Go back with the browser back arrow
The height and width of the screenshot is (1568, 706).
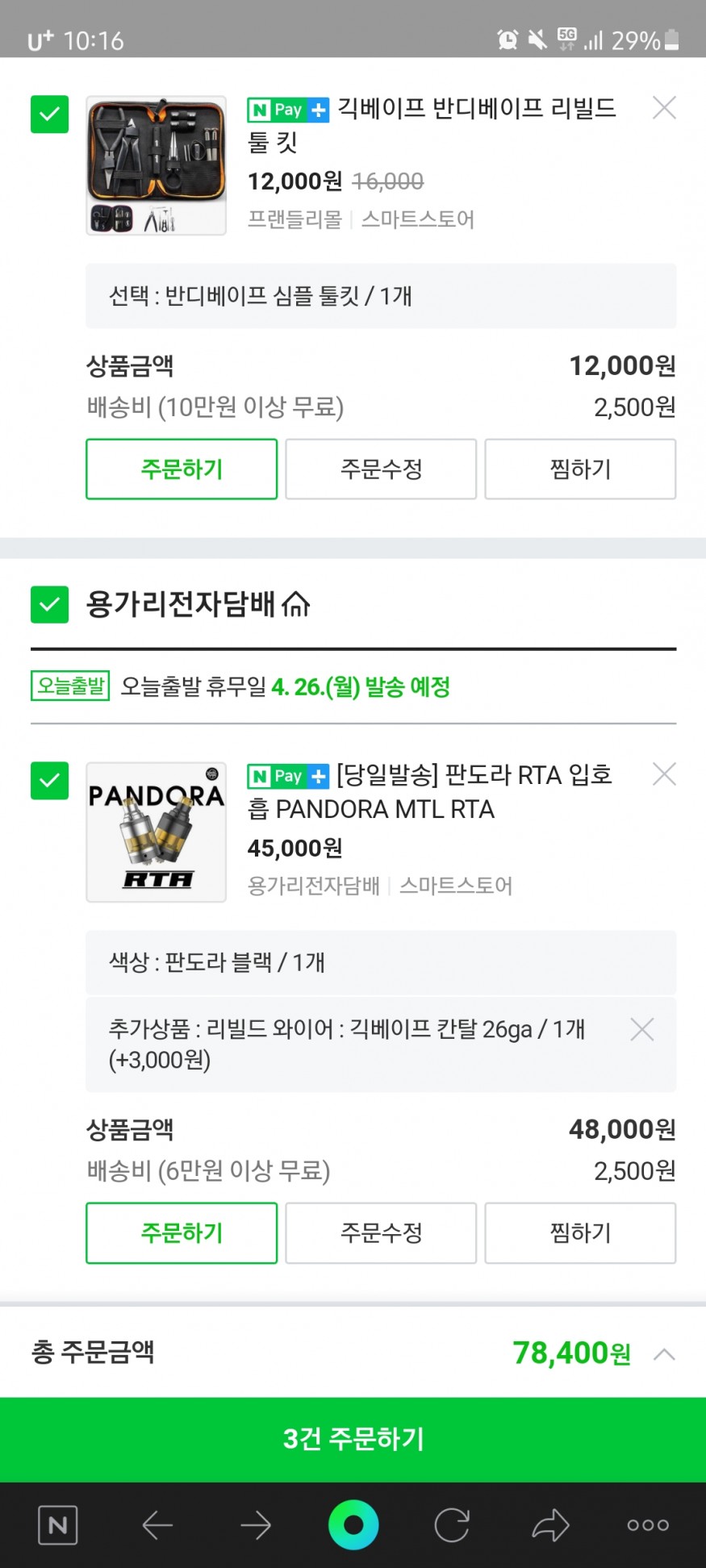(x=157, y=1525)
